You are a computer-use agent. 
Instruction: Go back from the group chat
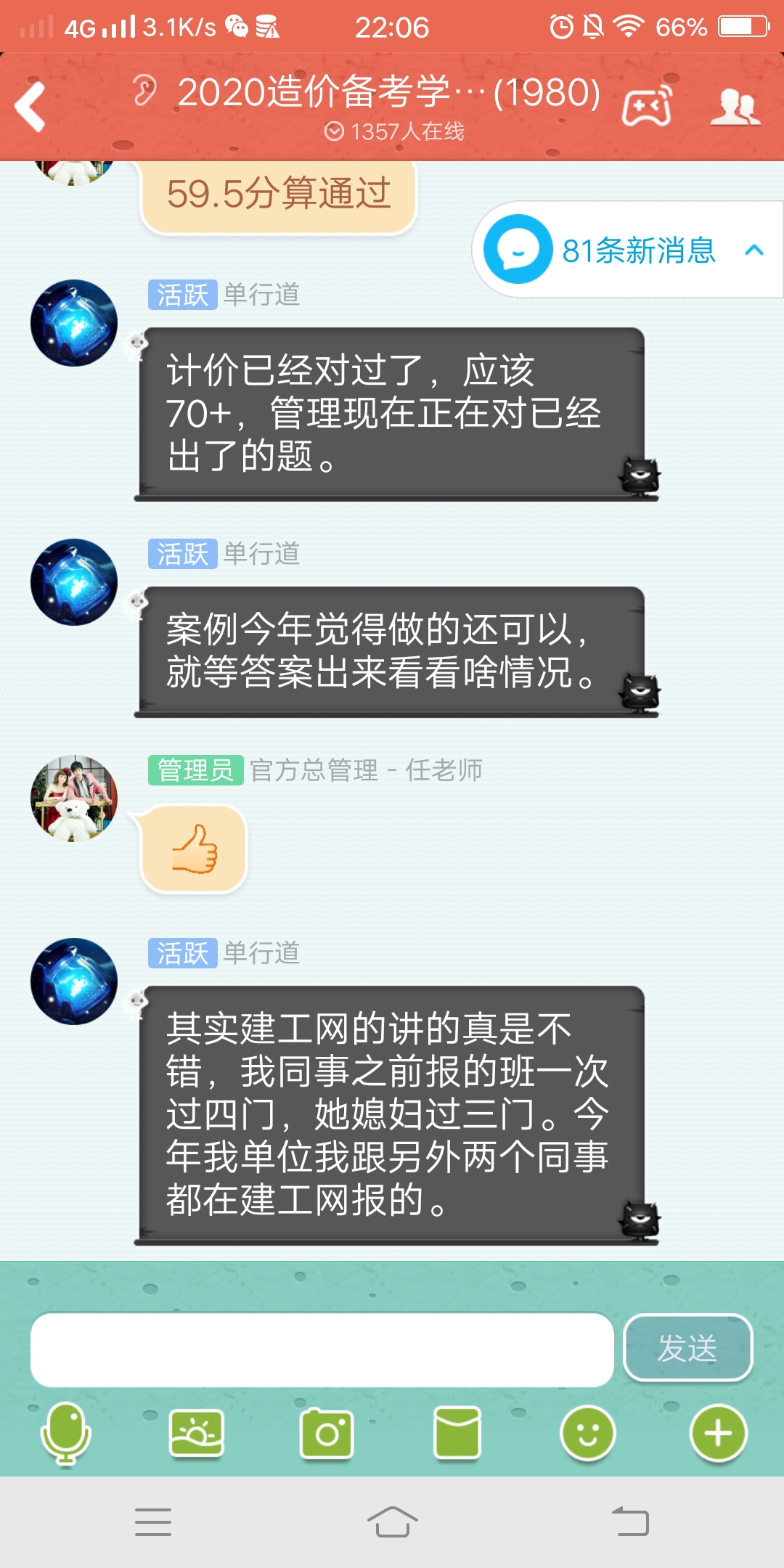(30, 106)
